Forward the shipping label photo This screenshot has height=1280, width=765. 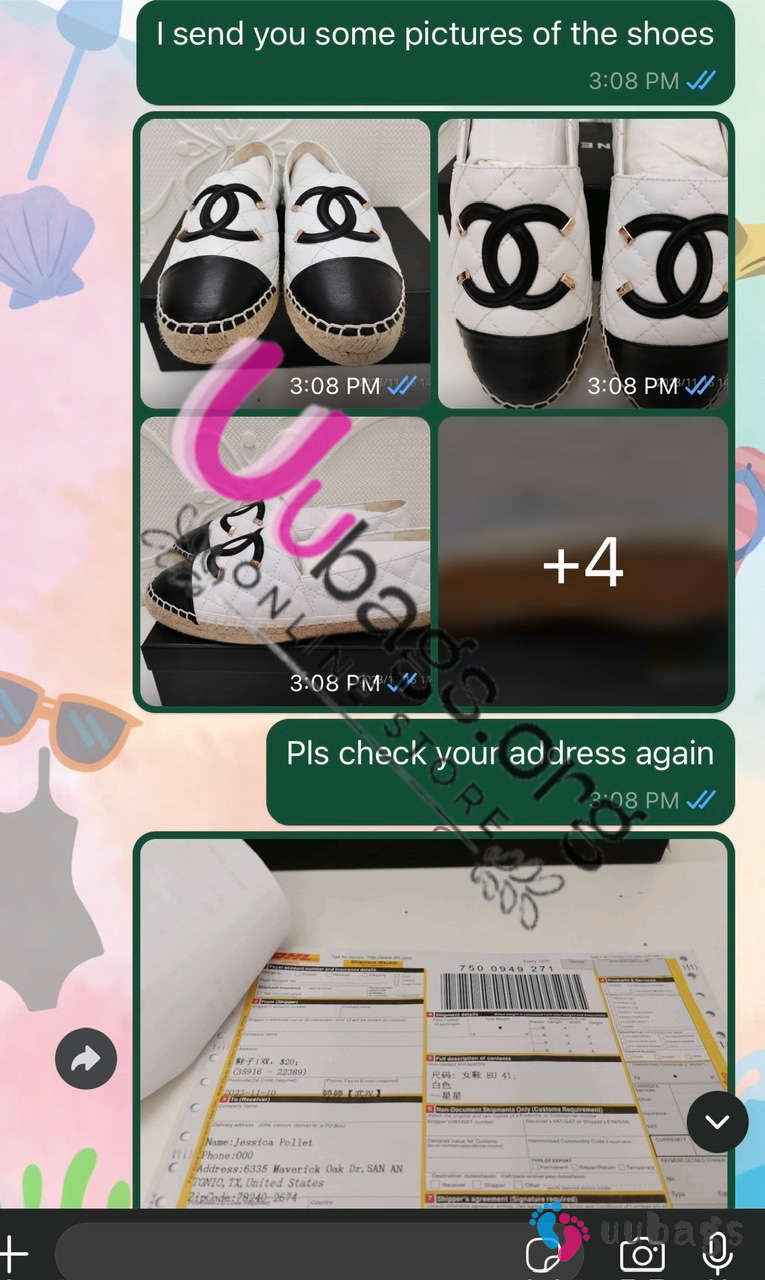(86, 1058)
